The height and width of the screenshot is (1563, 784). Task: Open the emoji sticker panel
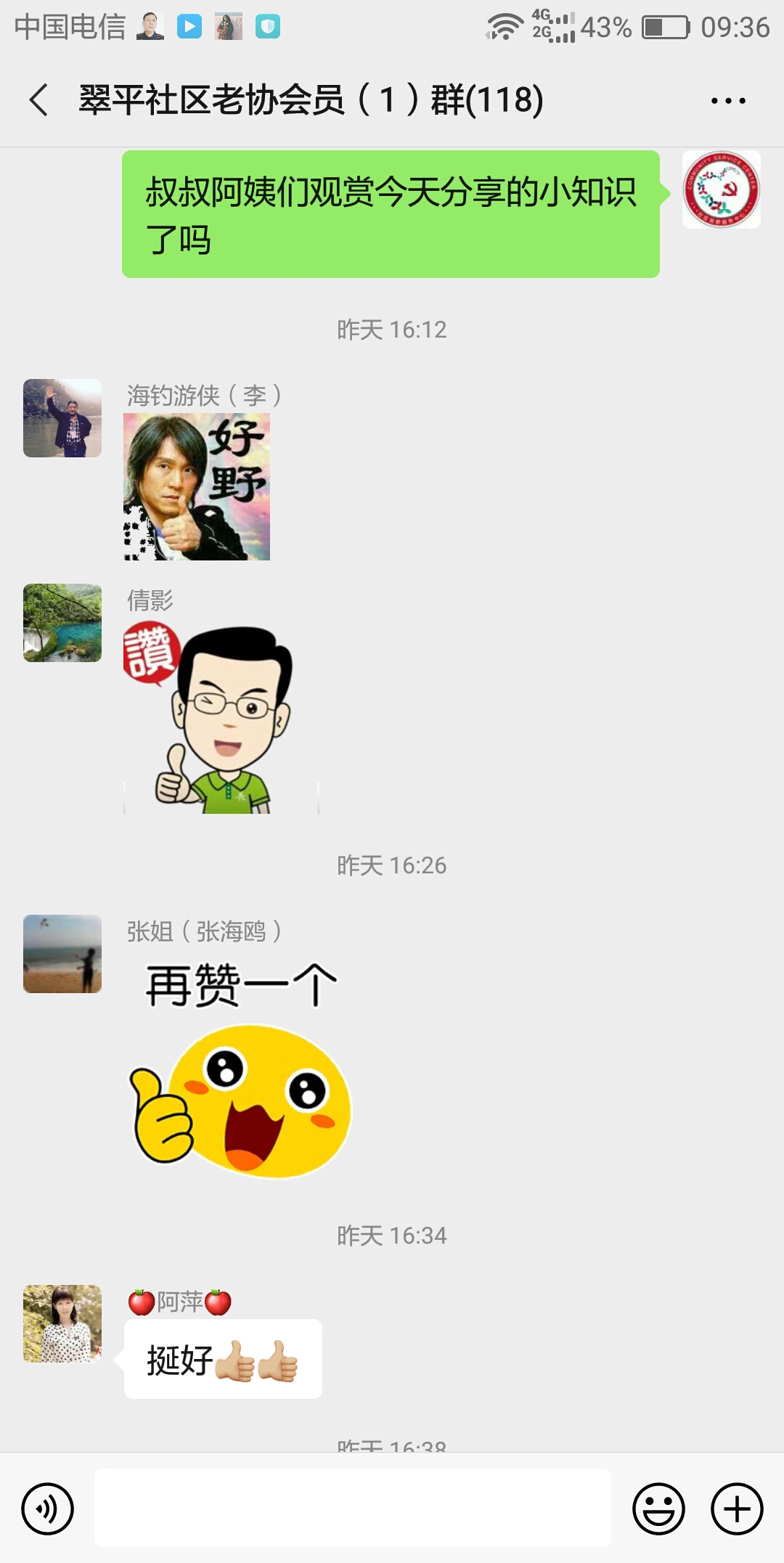[658, 1509]
